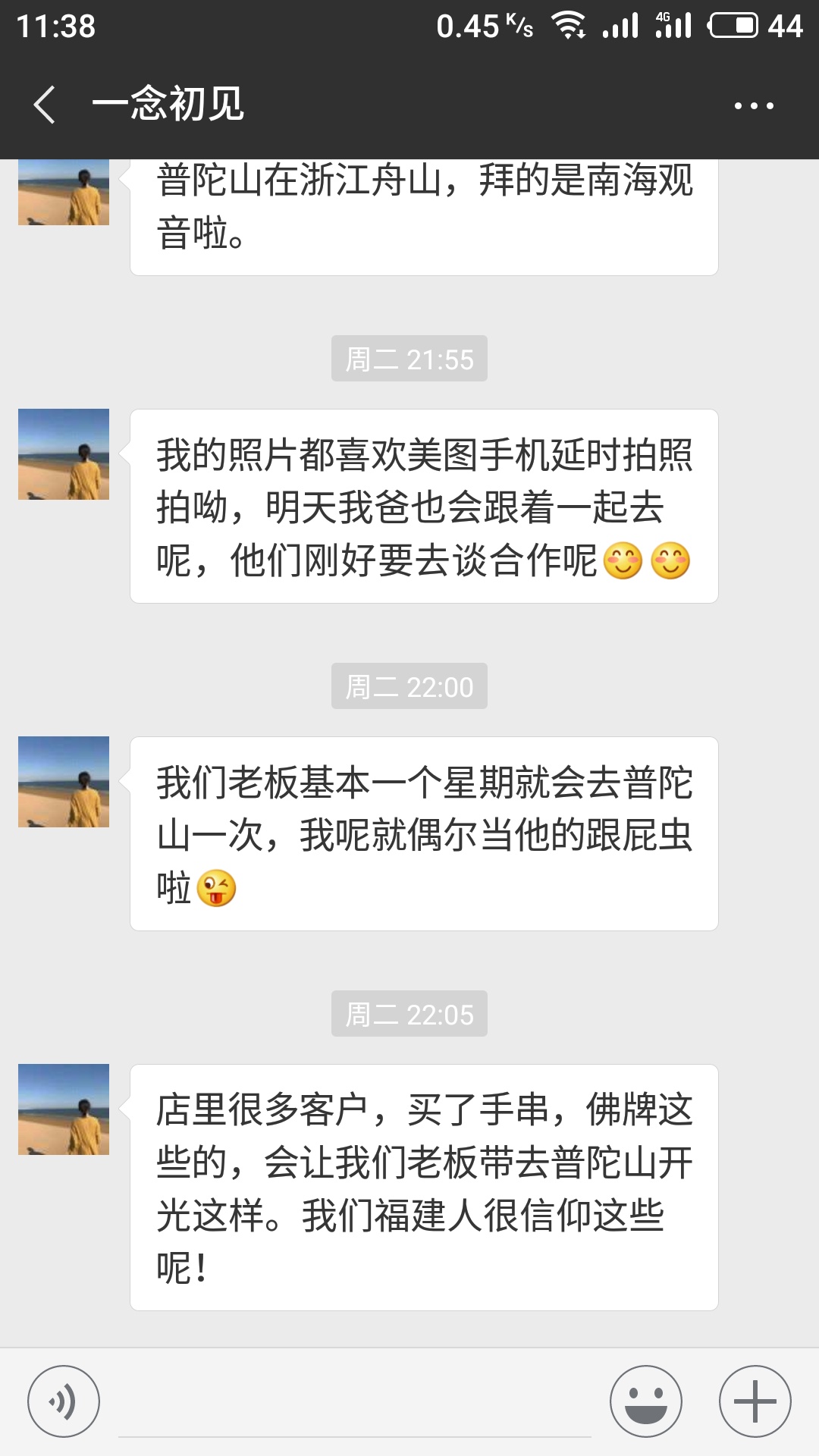The image size is (819, 1456).
Task: Switch to voice message input
Action: click(x=64, y=1401)
